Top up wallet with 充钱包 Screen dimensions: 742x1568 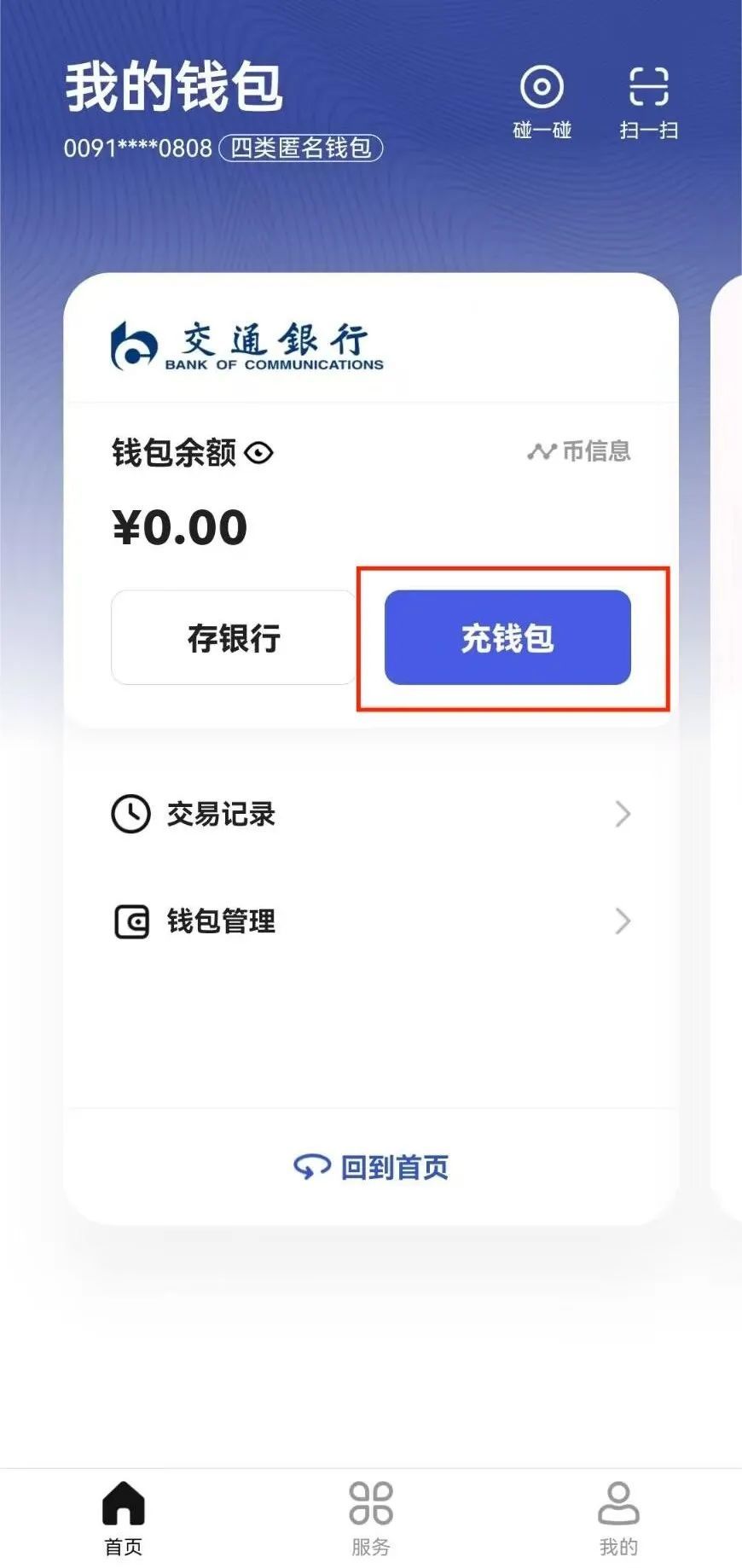[x=507, y=637]
